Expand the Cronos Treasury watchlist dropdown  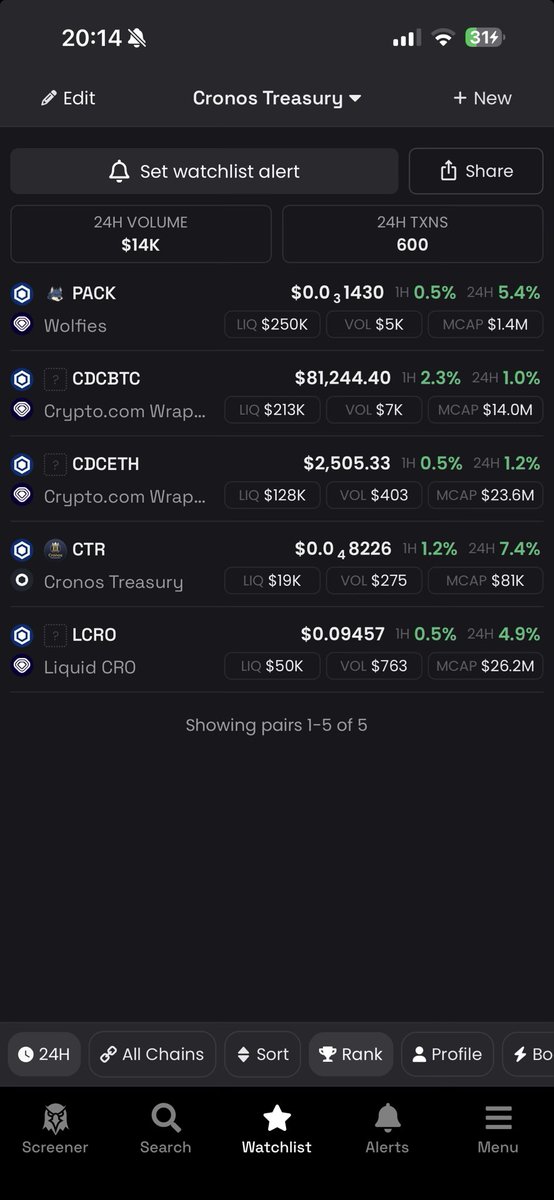point(277,98)
